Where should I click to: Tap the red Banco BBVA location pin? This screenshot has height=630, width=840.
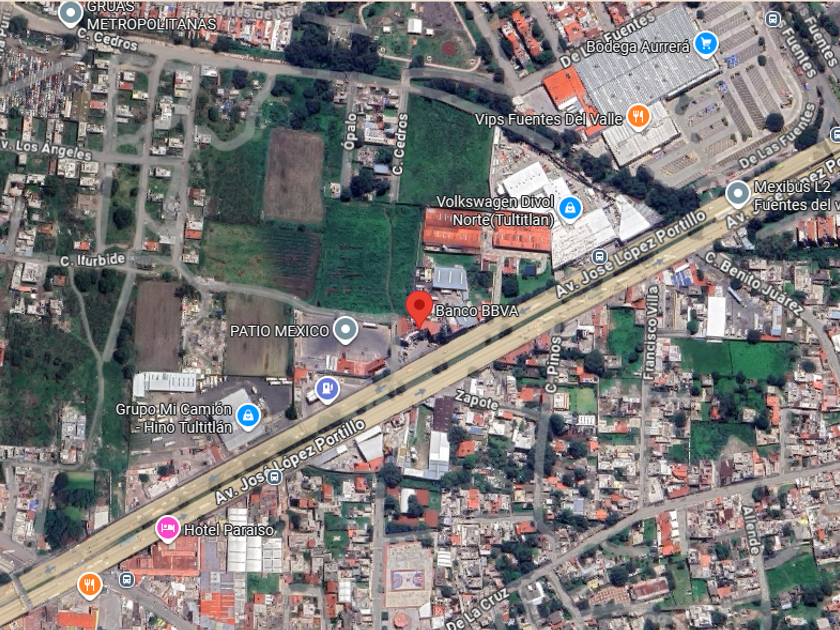click(x=419, y=310)
